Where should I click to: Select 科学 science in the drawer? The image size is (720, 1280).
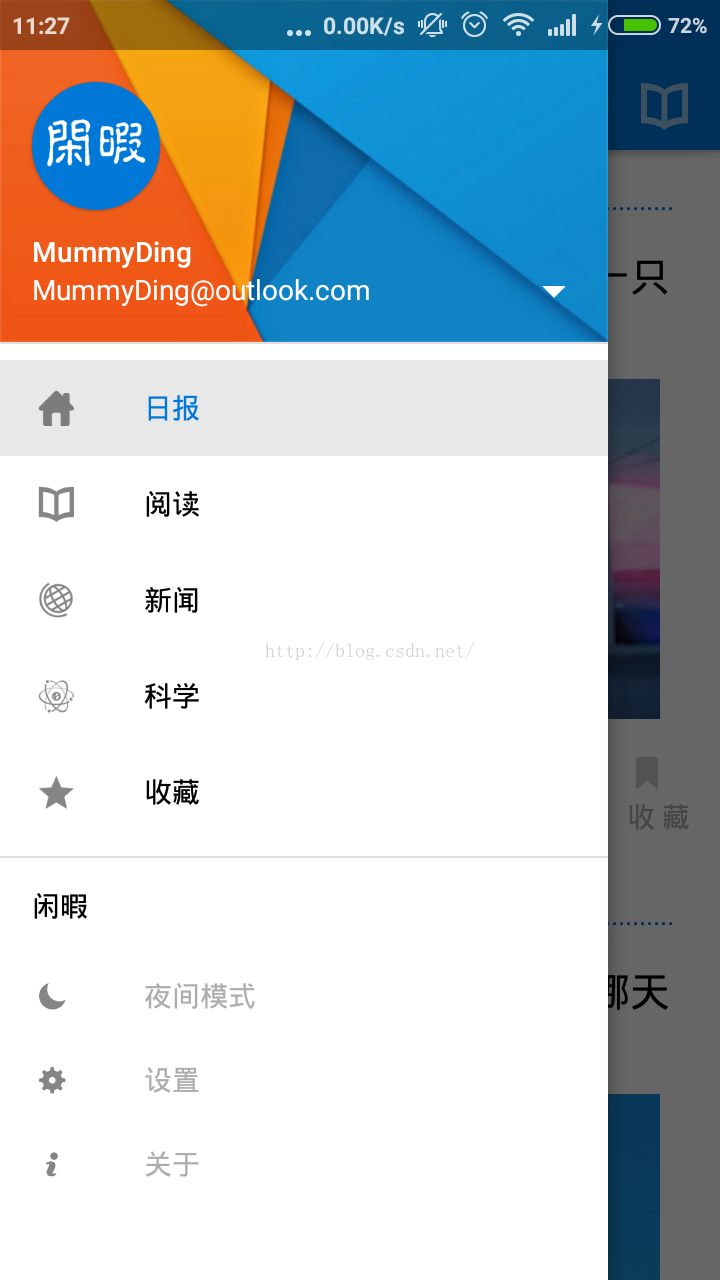304,696
